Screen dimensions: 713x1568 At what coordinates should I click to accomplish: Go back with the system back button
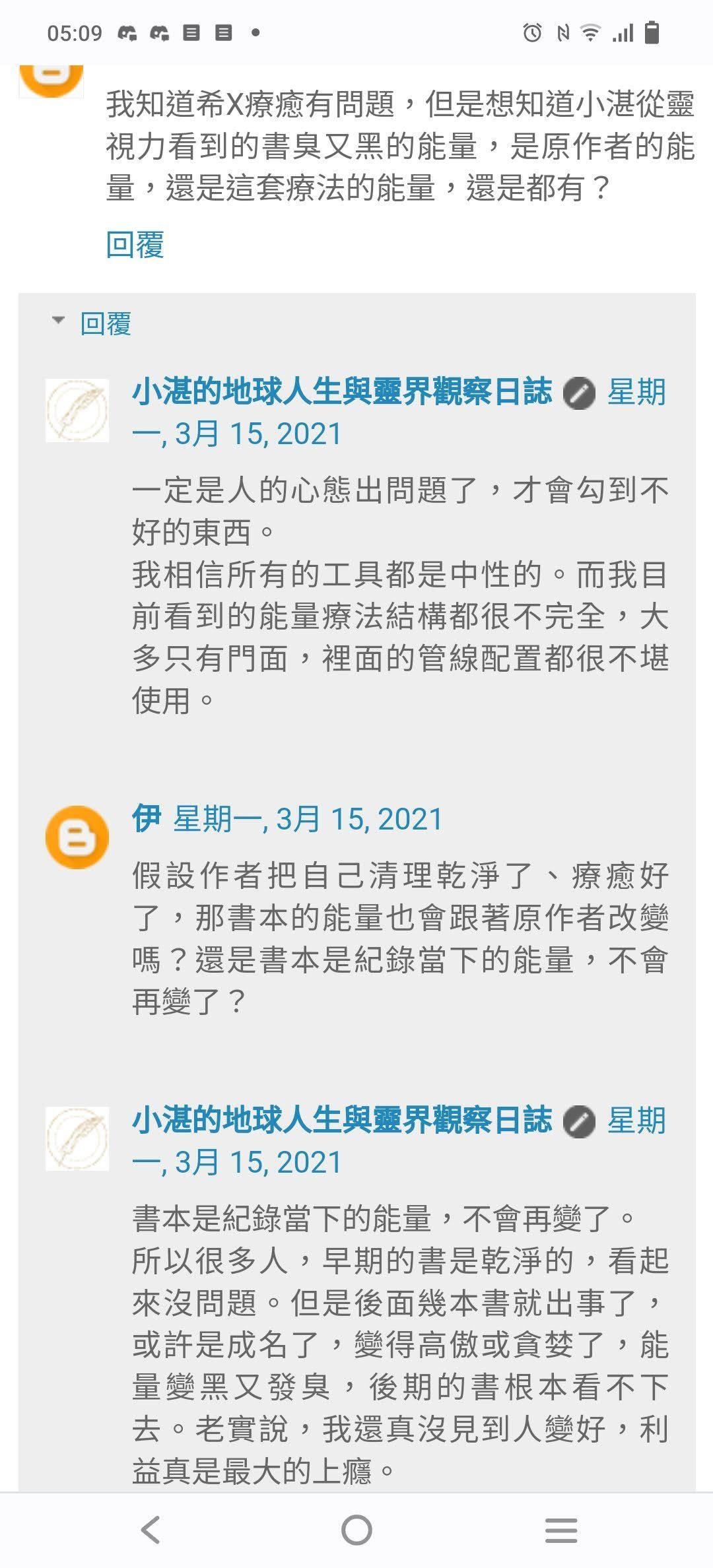click(151, 1530)
